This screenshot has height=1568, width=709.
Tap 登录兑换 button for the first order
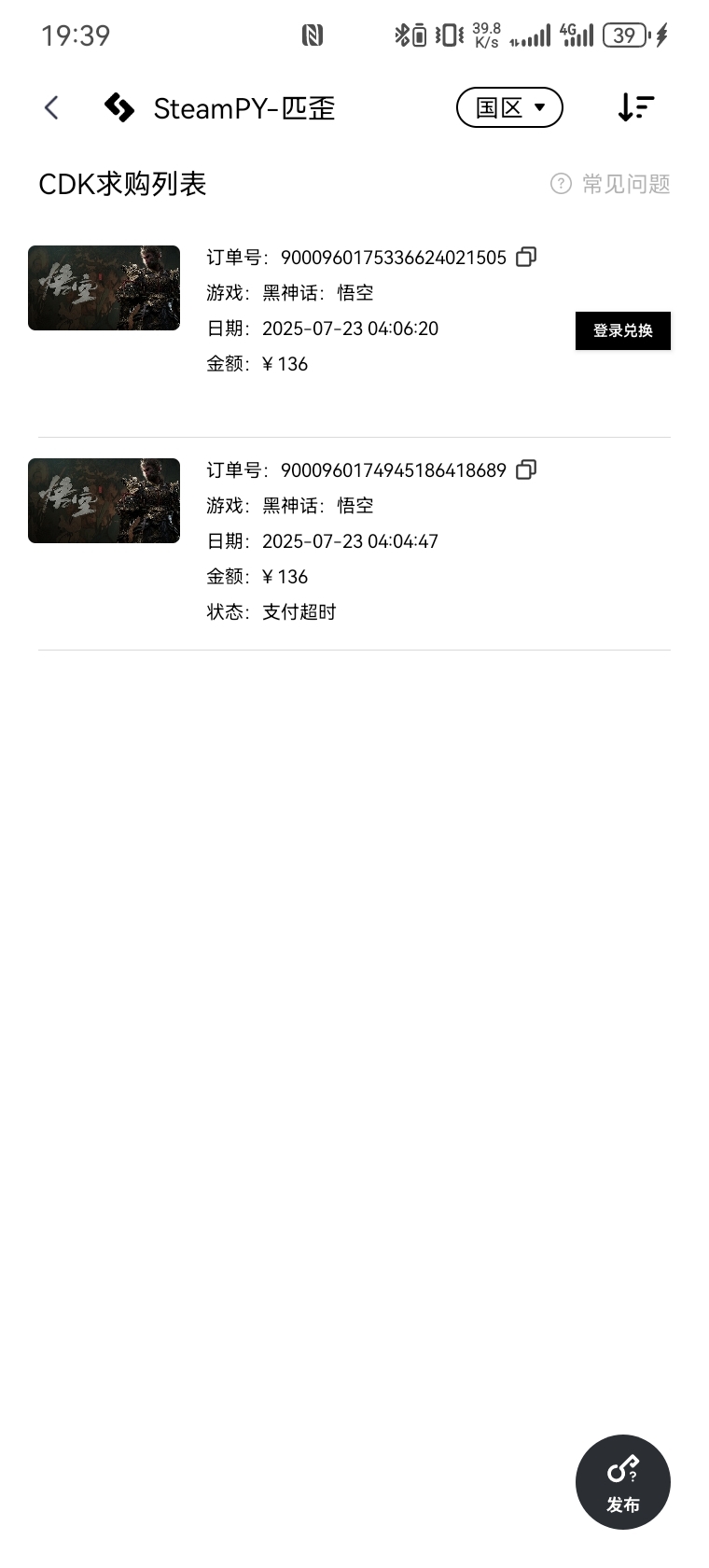coord(622,330)
